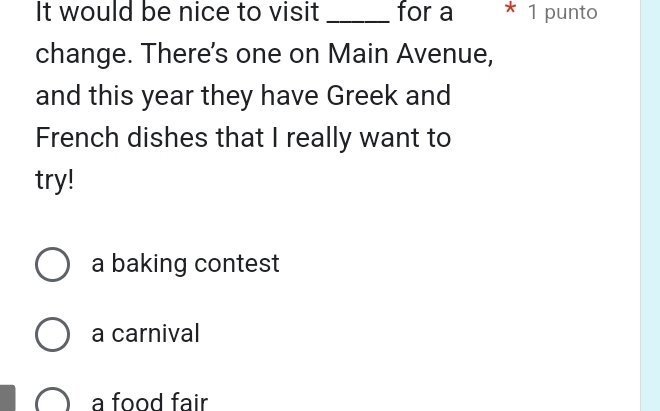Select the 'a baking contest' option
The height and width of the screenshot is (411, 660).
[53, 265]
